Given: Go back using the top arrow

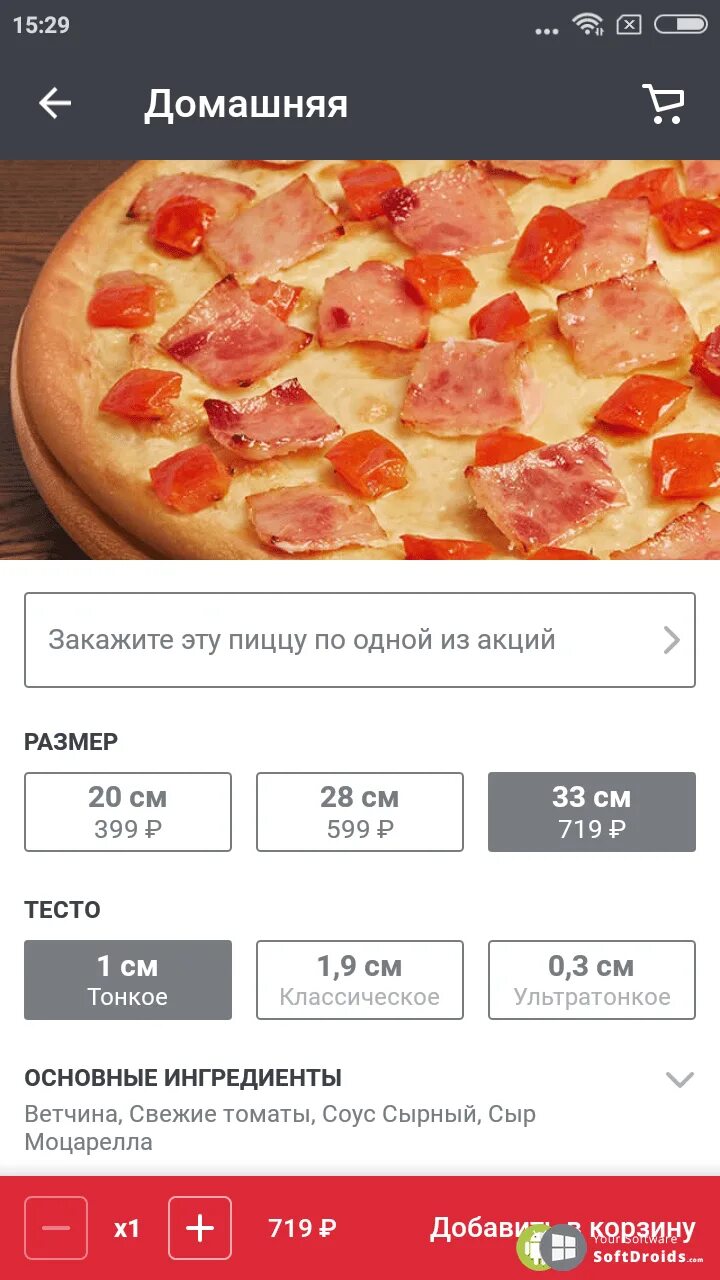Looking at the screenshot, I should pos(55,103).
